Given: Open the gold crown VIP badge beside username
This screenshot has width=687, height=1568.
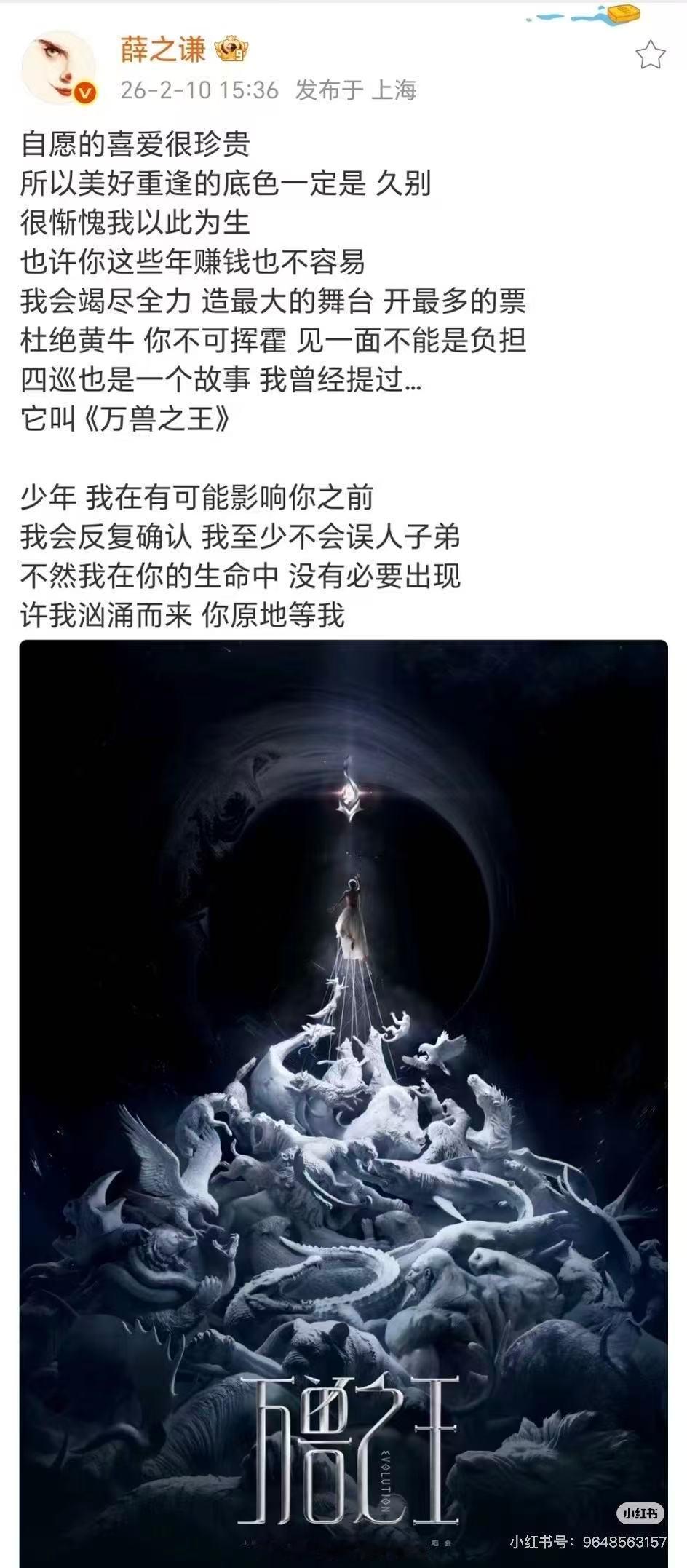Looking at the screenshot, I should click(x=231, y=47).
